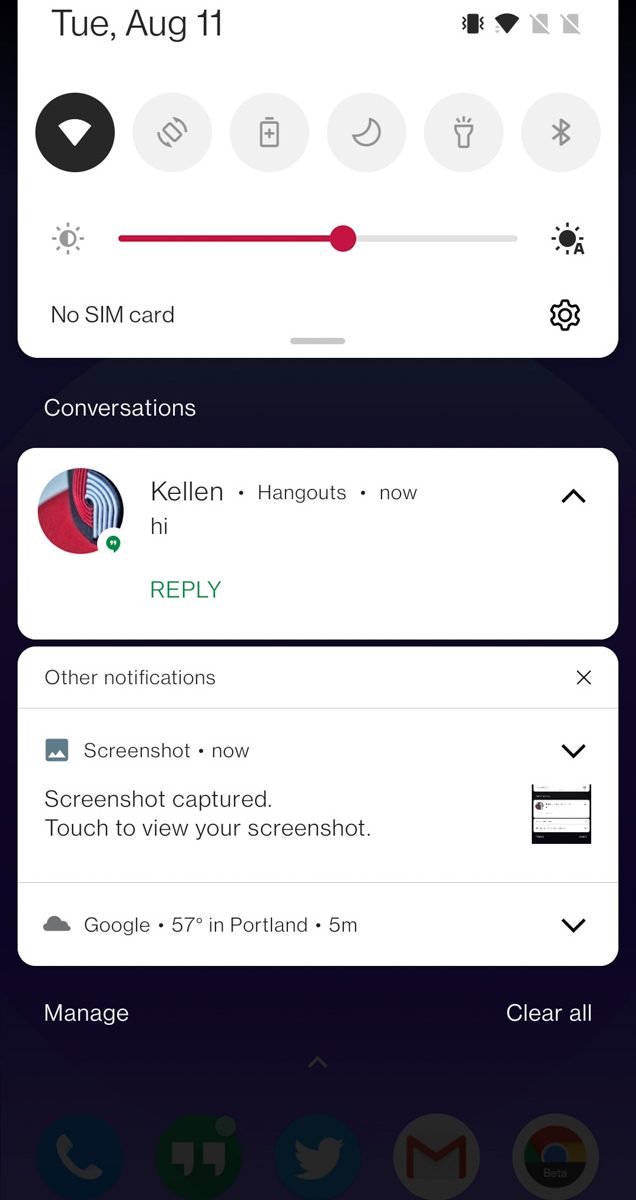636x1200 pixels.
Task: Toggle automatic brightness icon
Action: point(568,240)
